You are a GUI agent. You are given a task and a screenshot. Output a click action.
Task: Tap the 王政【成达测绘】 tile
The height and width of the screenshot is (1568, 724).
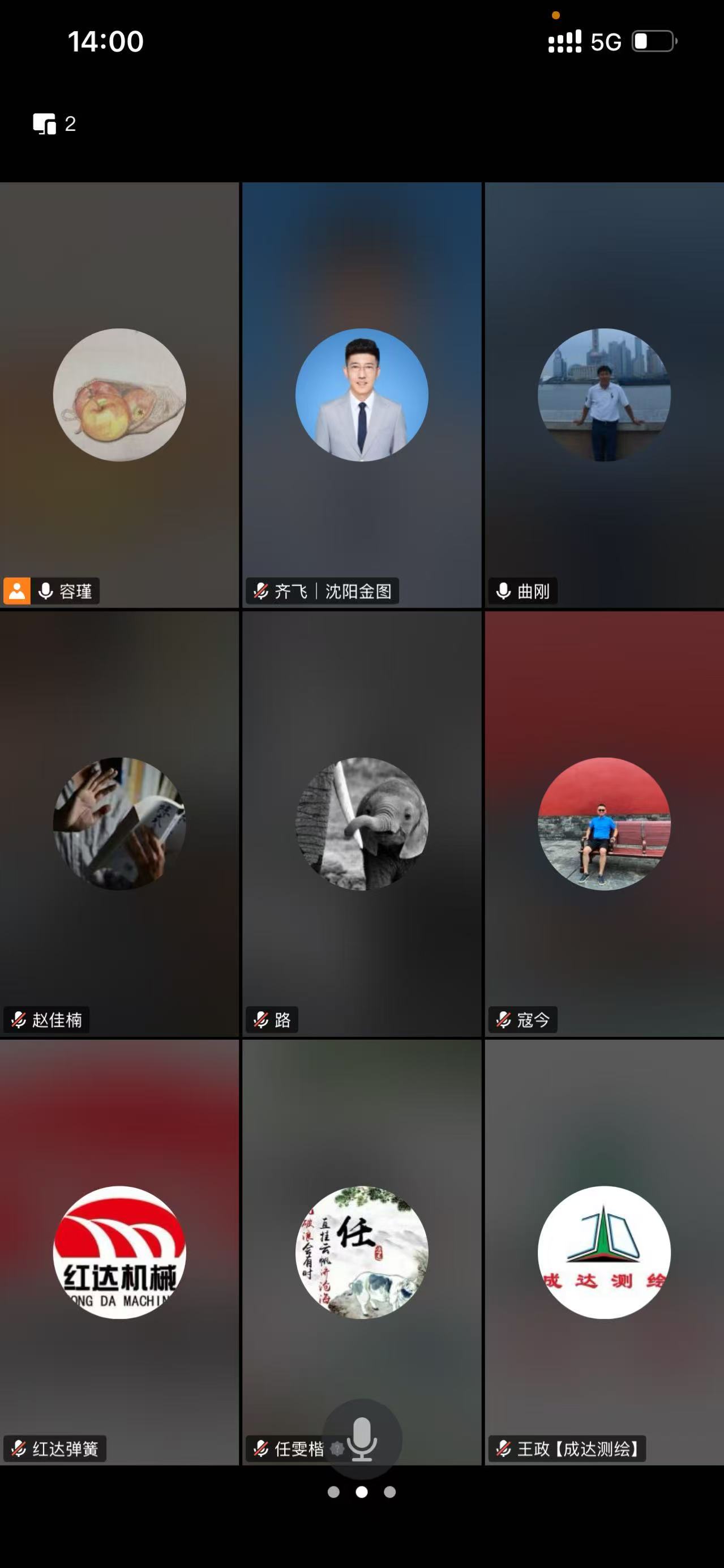pos(604,1252)
